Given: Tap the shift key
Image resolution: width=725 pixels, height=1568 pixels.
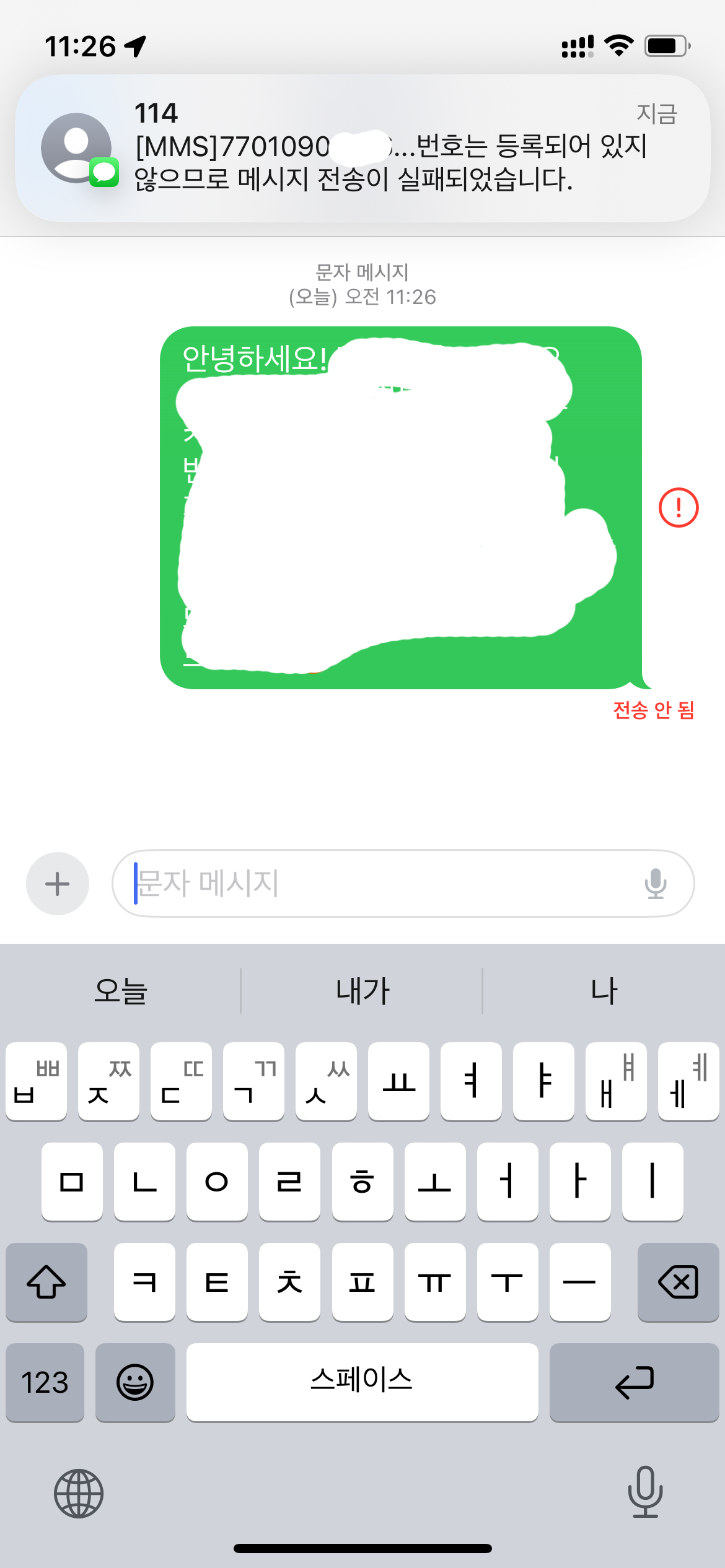Looking at the screenshot, I should click(46, 1282).
